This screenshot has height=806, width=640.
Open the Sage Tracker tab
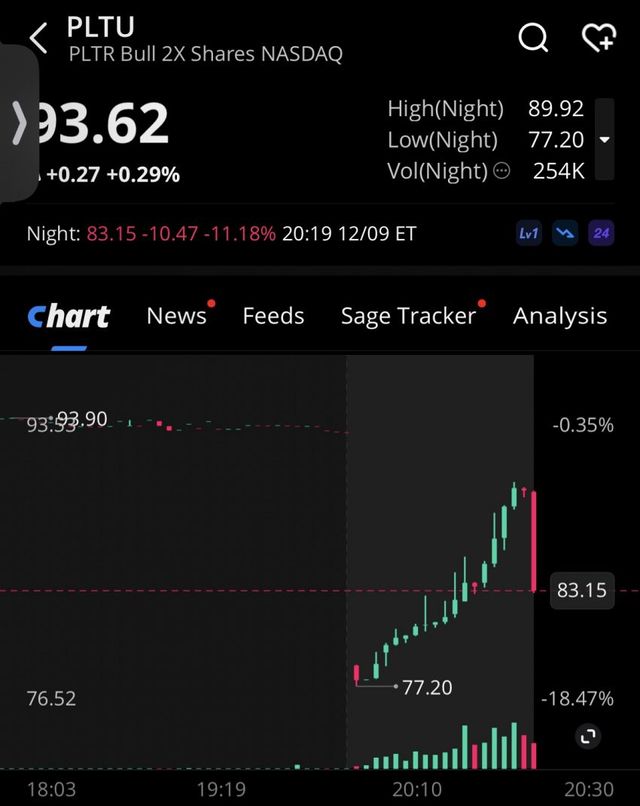tap(408, 316)
